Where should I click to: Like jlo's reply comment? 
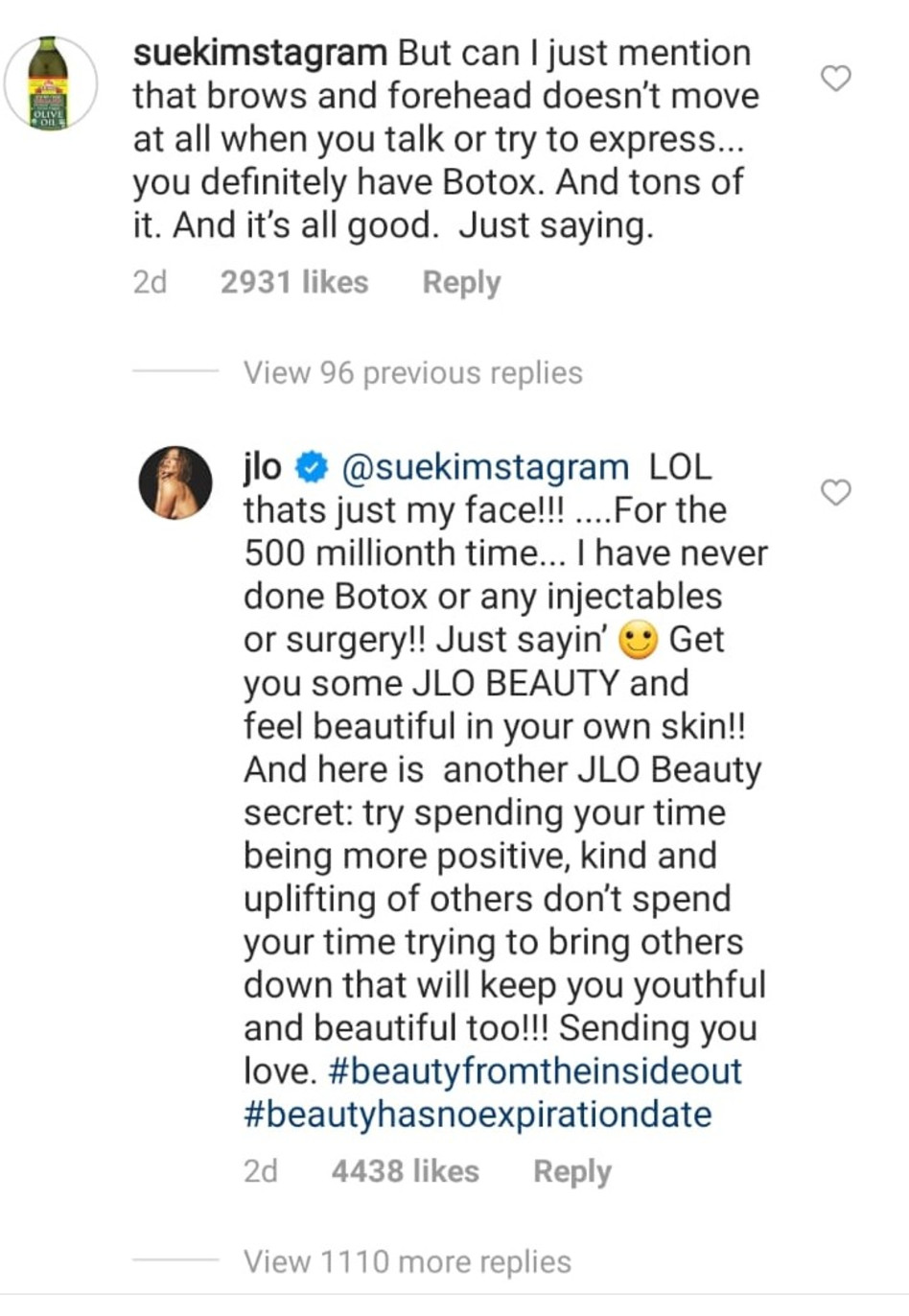tap(836, 493)
